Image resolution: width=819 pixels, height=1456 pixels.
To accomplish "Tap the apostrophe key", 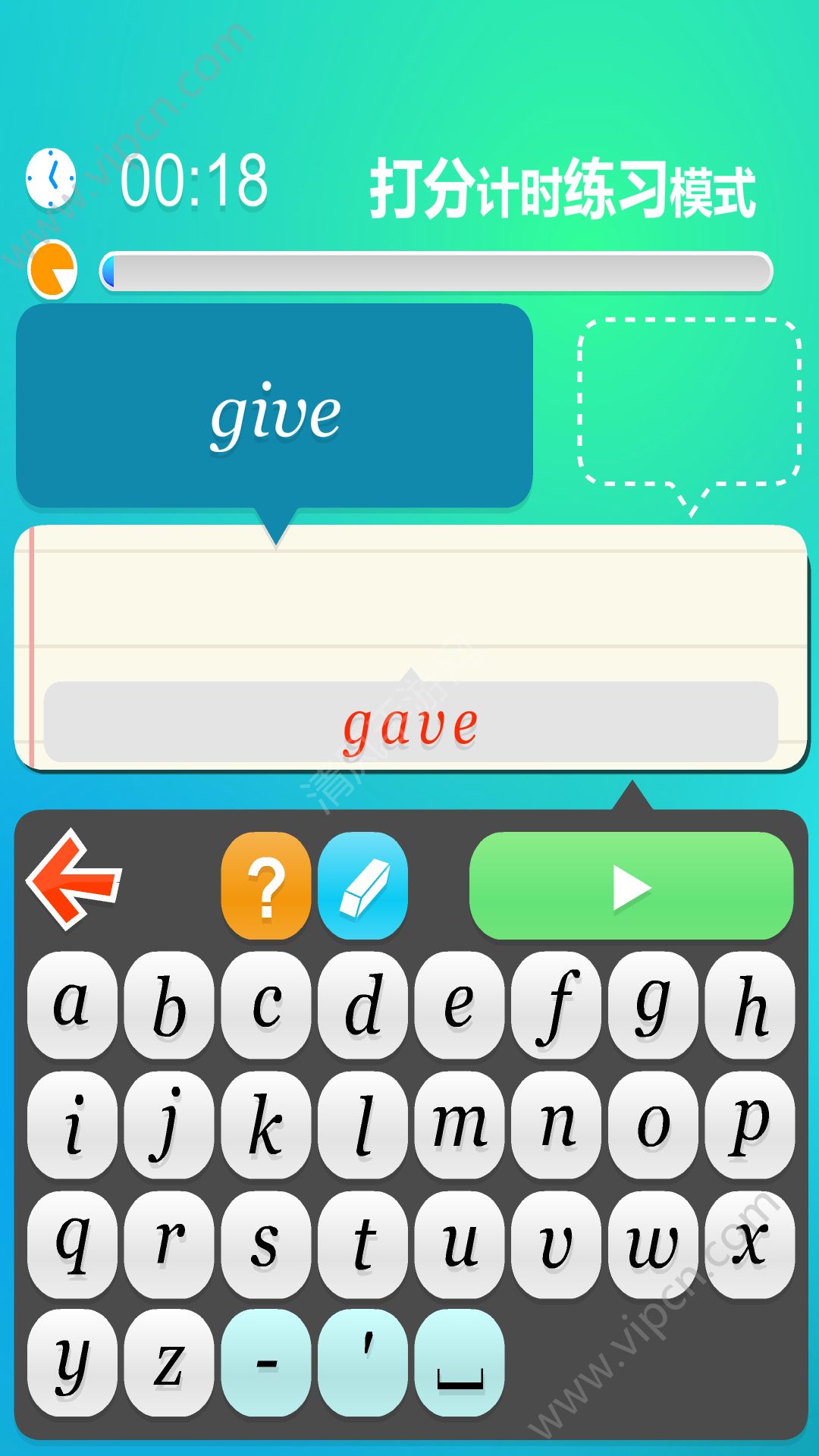I will tap(363, 1363).
